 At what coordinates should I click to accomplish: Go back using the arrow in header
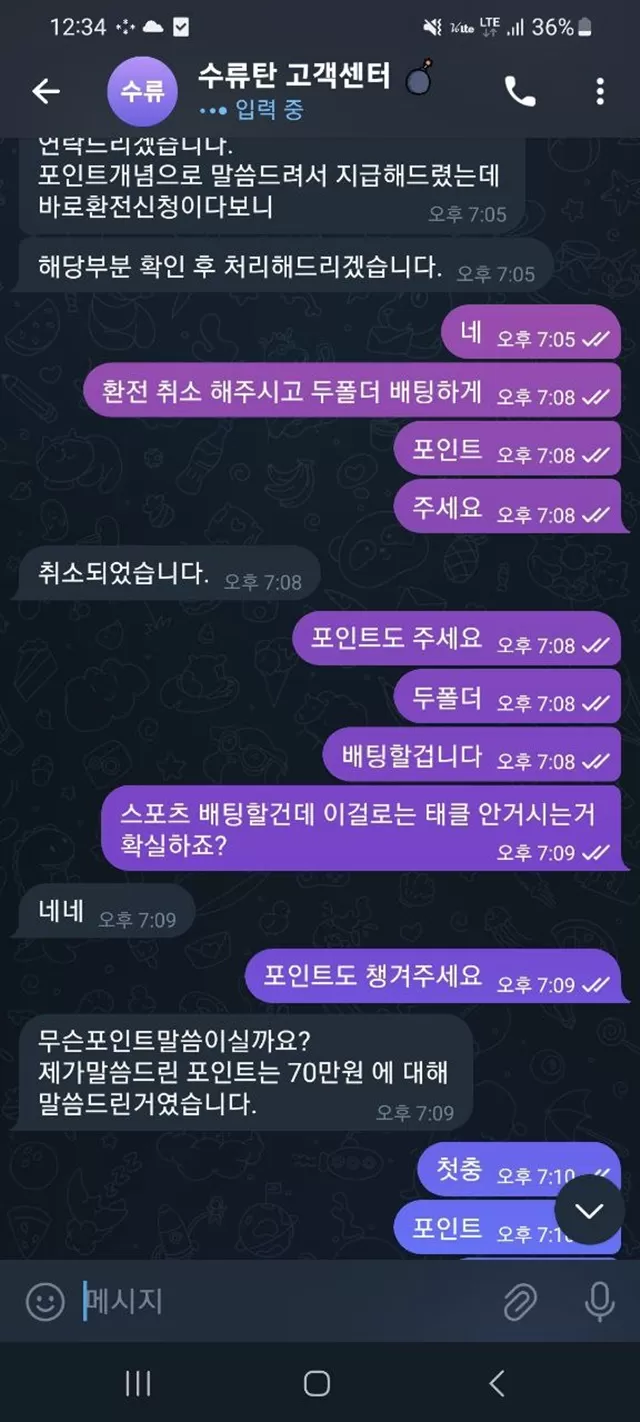point(46,92)
